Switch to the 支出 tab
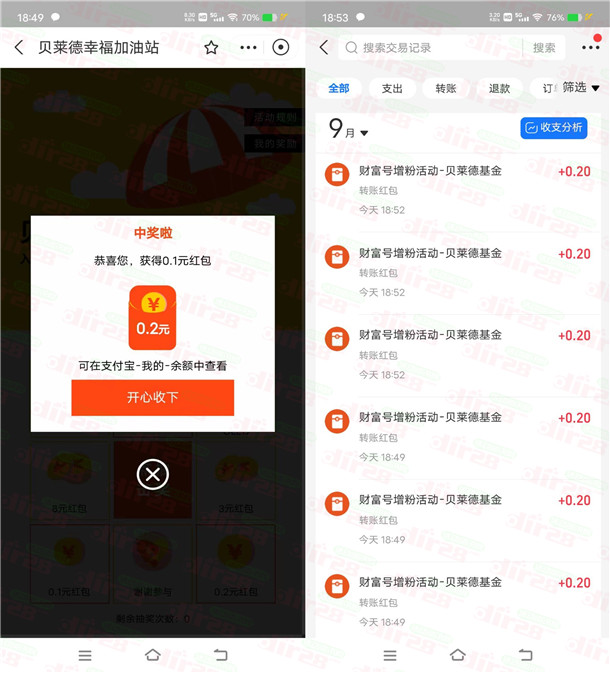Screen dimensions: 610x673 click(392, 88)
